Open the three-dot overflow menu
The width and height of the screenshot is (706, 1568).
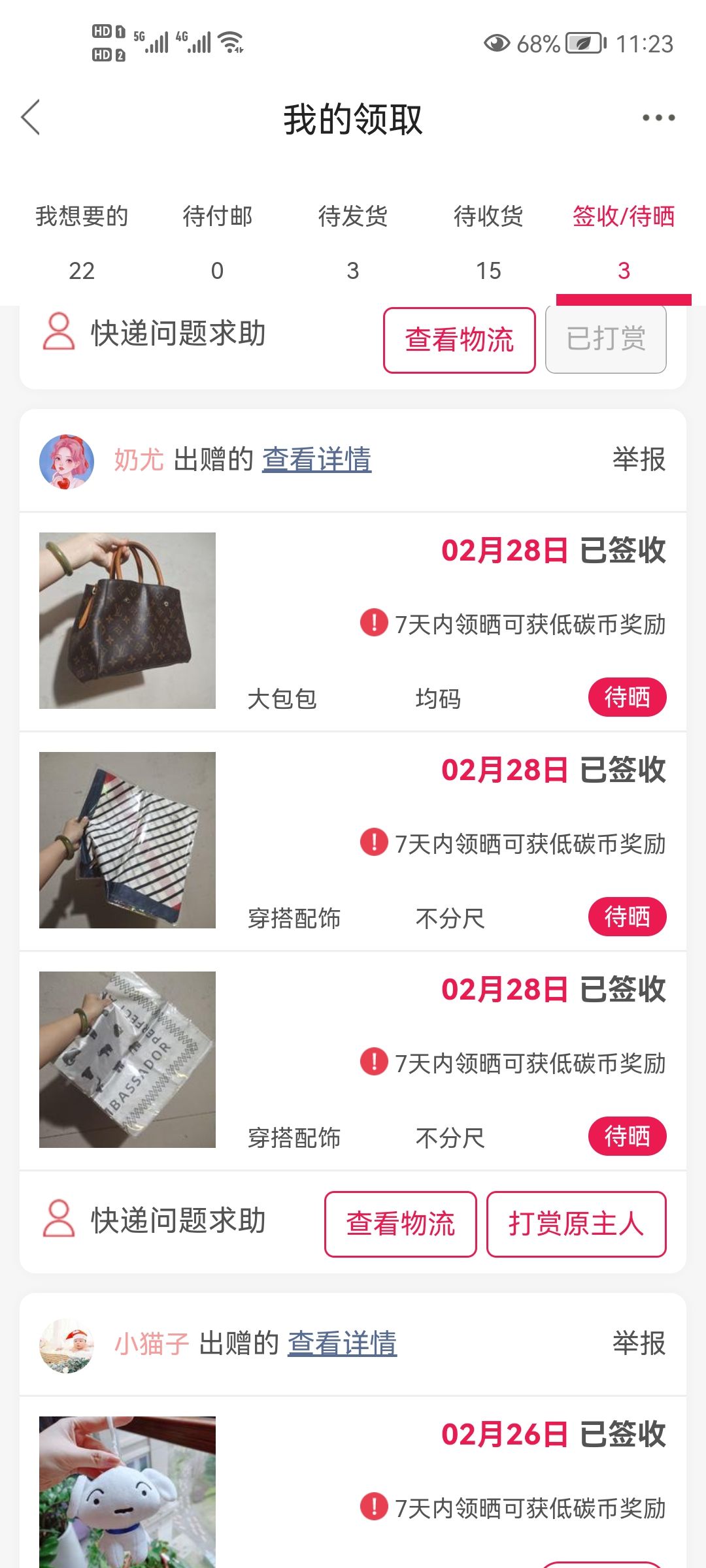click(658, 118)
